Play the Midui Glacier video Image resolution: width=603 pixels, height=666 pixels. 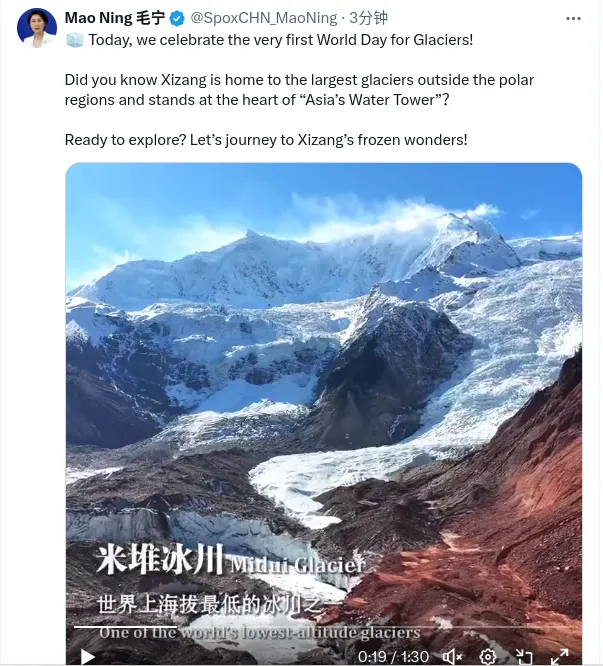[x=88, y=656]
